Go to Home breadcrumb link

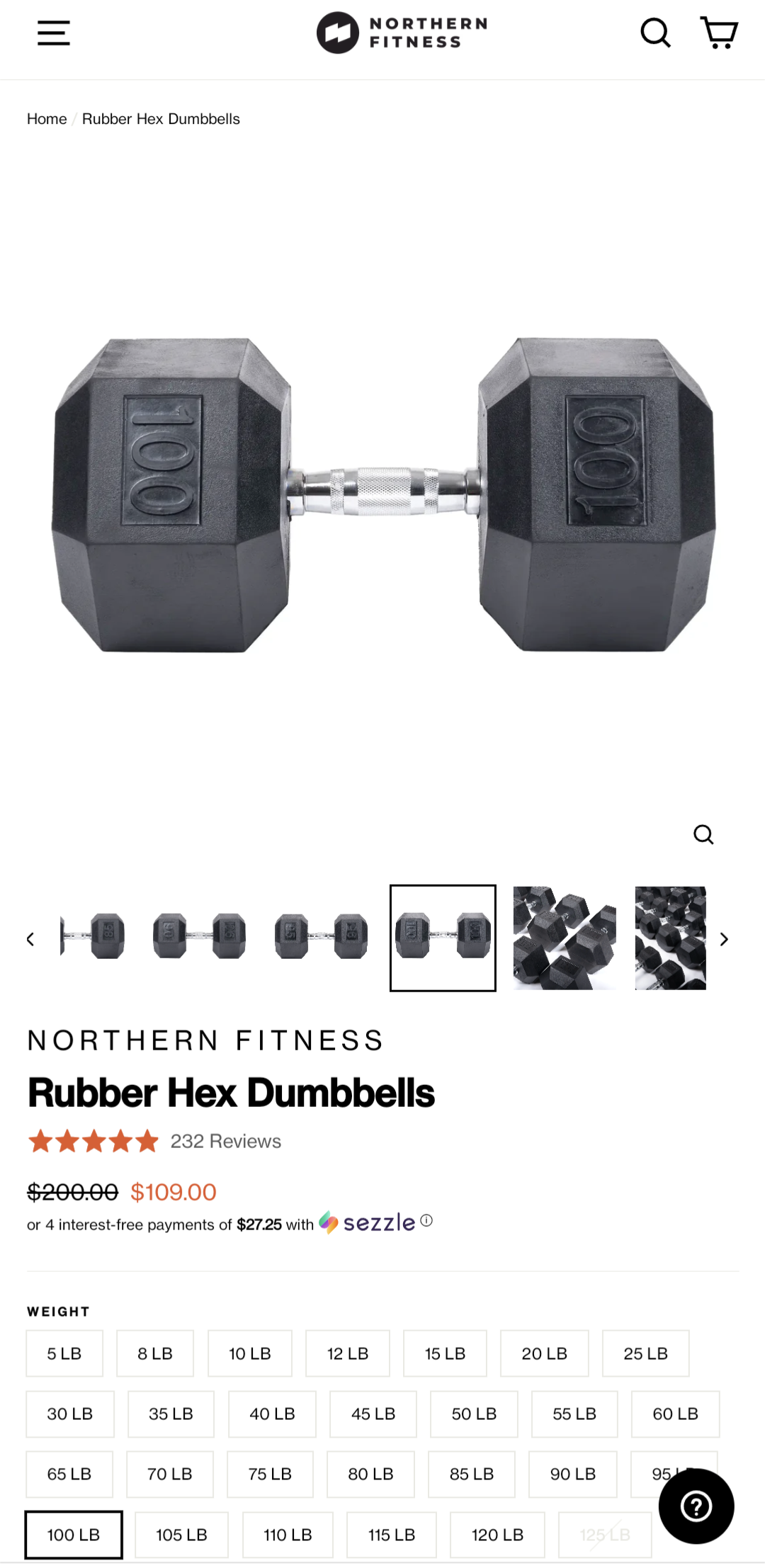click(x=47, y=119)
